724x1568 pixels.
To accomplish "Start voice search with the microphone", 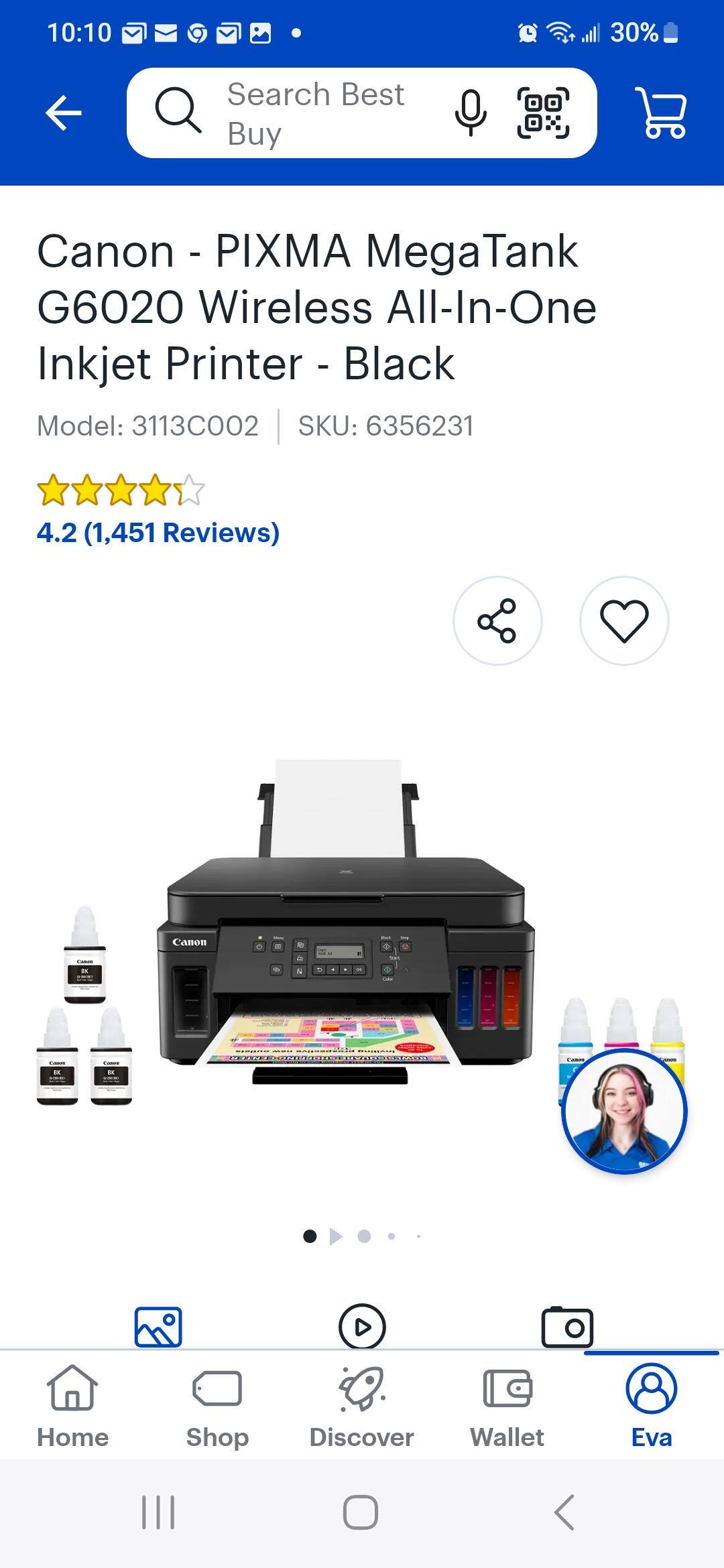I will point(471,113).
